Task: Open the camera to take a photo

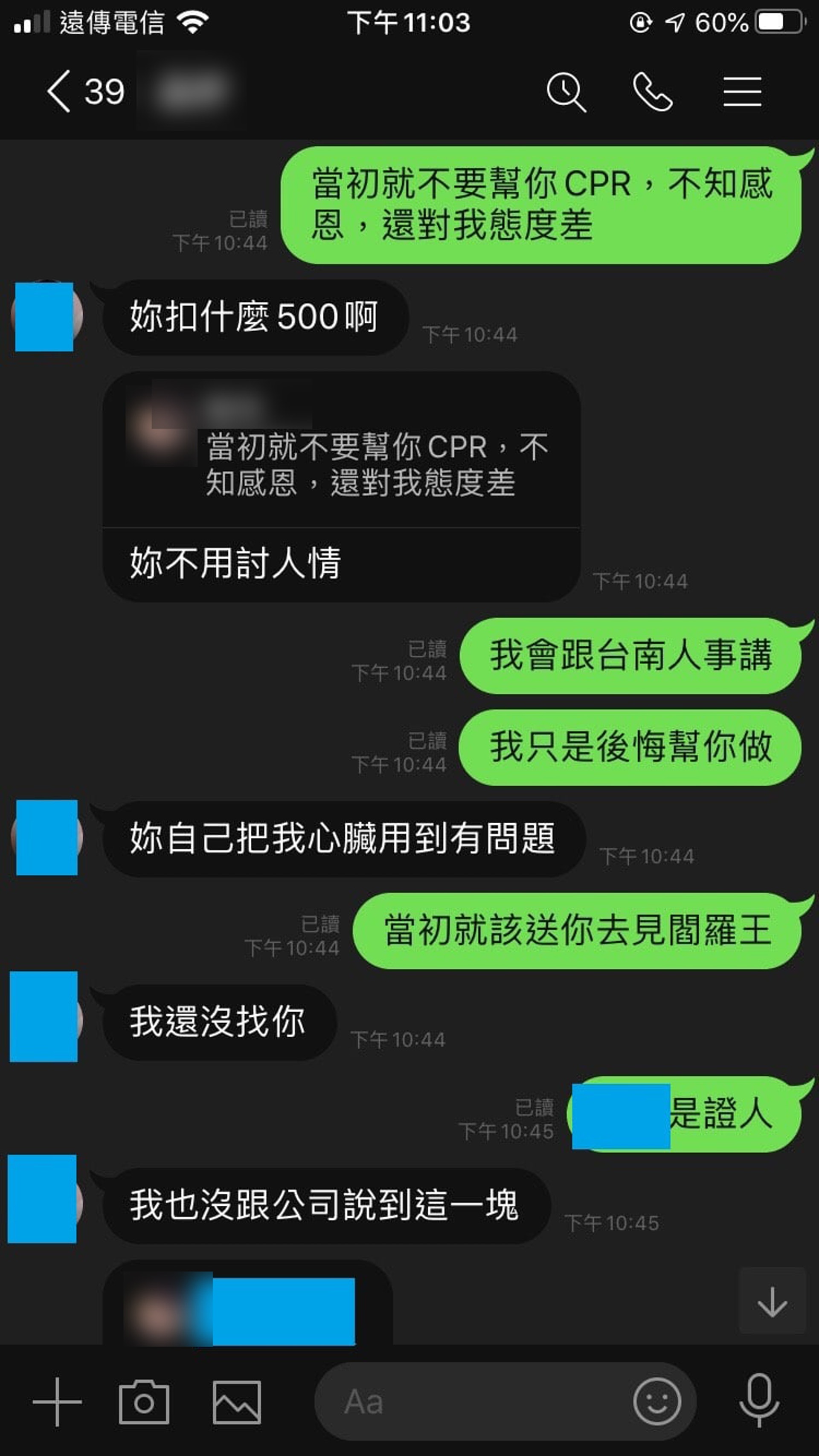Action: [x=144, y=1401]
